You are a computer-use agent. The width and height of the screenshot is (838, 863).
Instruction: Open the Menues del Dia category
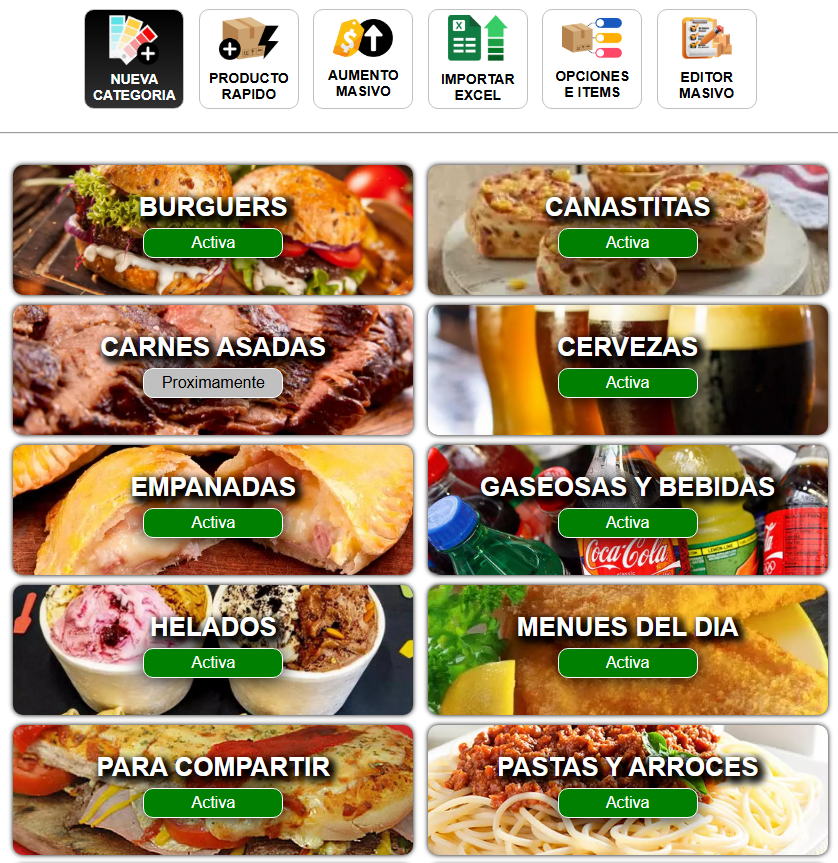pos(627,626)
